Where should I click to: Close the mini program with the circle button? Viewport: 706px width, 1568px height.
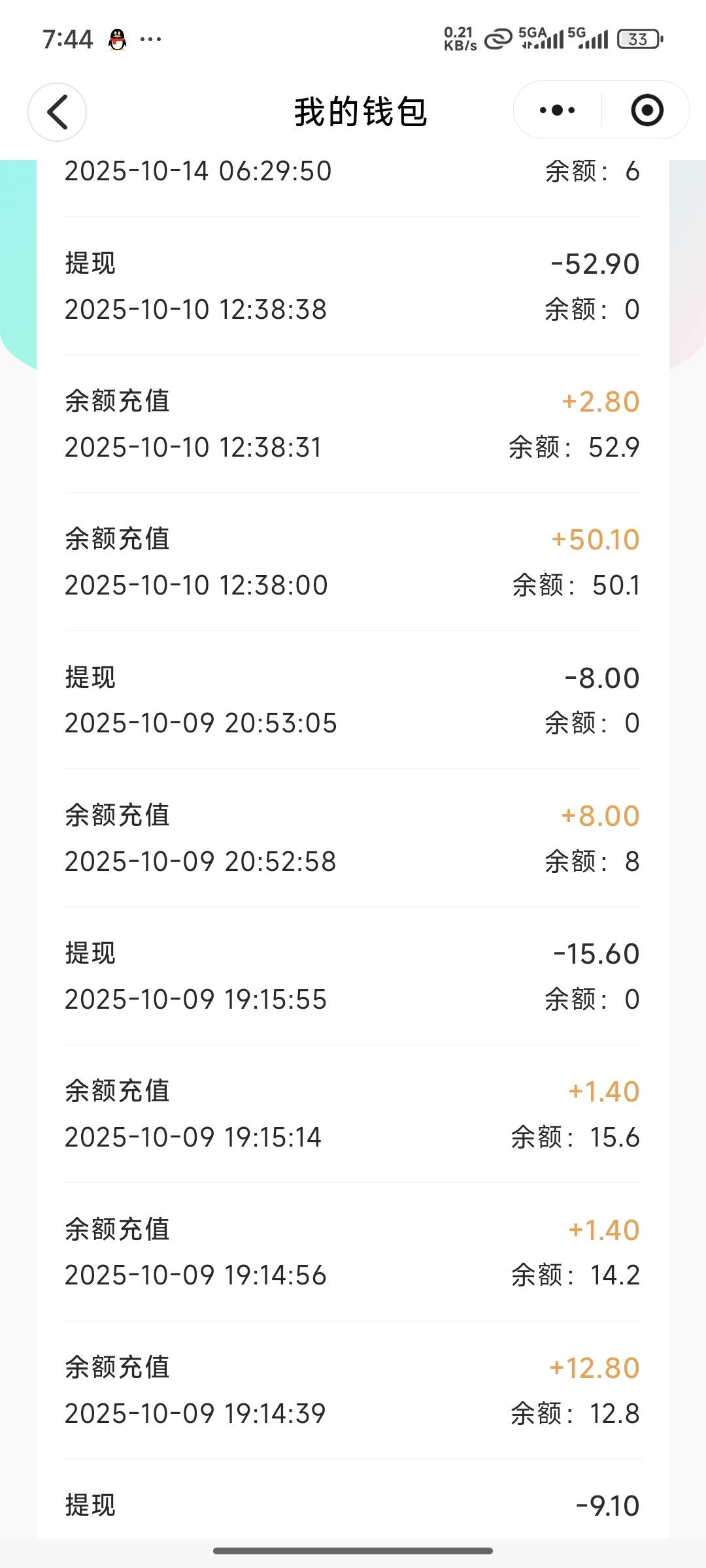click(647, 110)
